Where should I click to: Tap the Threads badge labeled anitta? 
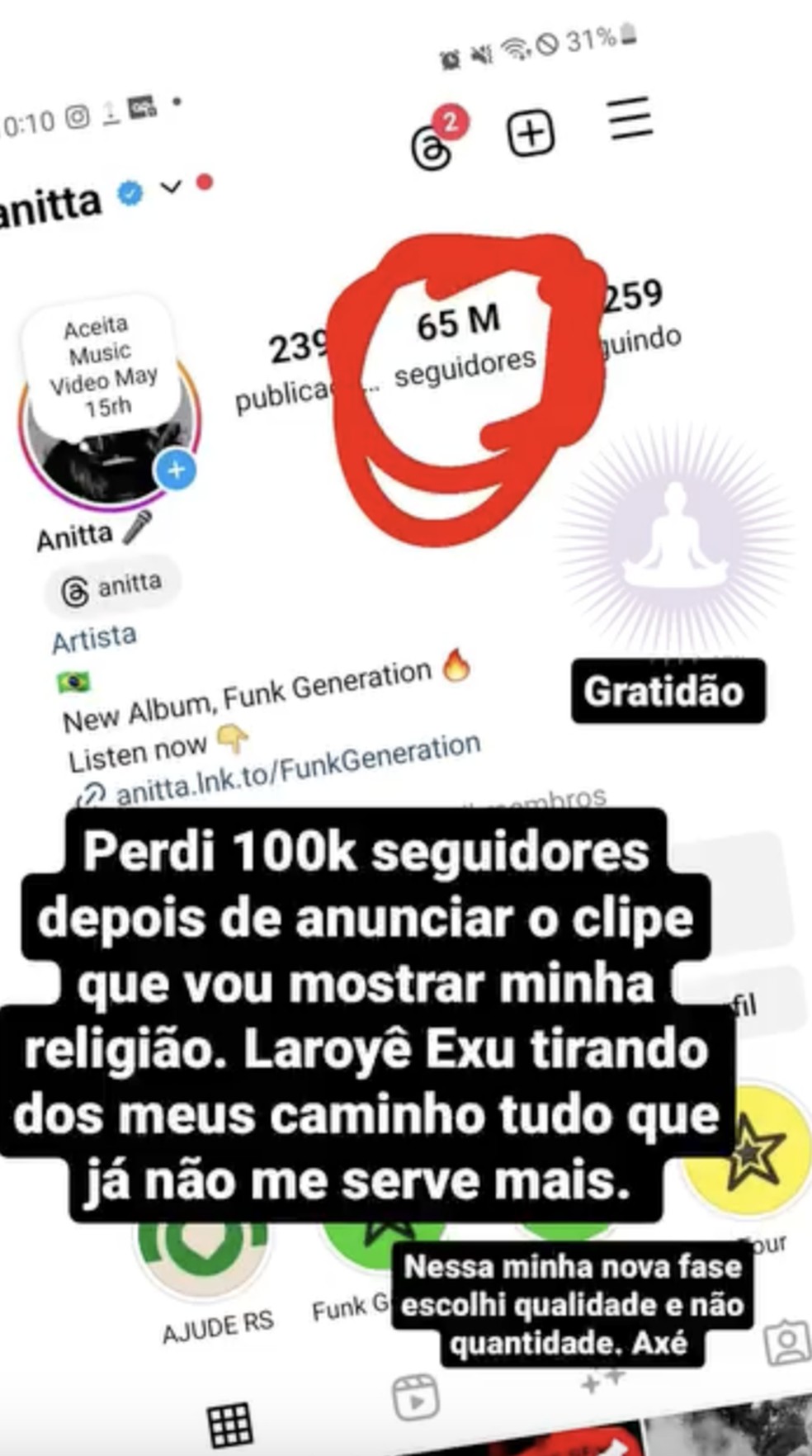click(x=114, y=584)
